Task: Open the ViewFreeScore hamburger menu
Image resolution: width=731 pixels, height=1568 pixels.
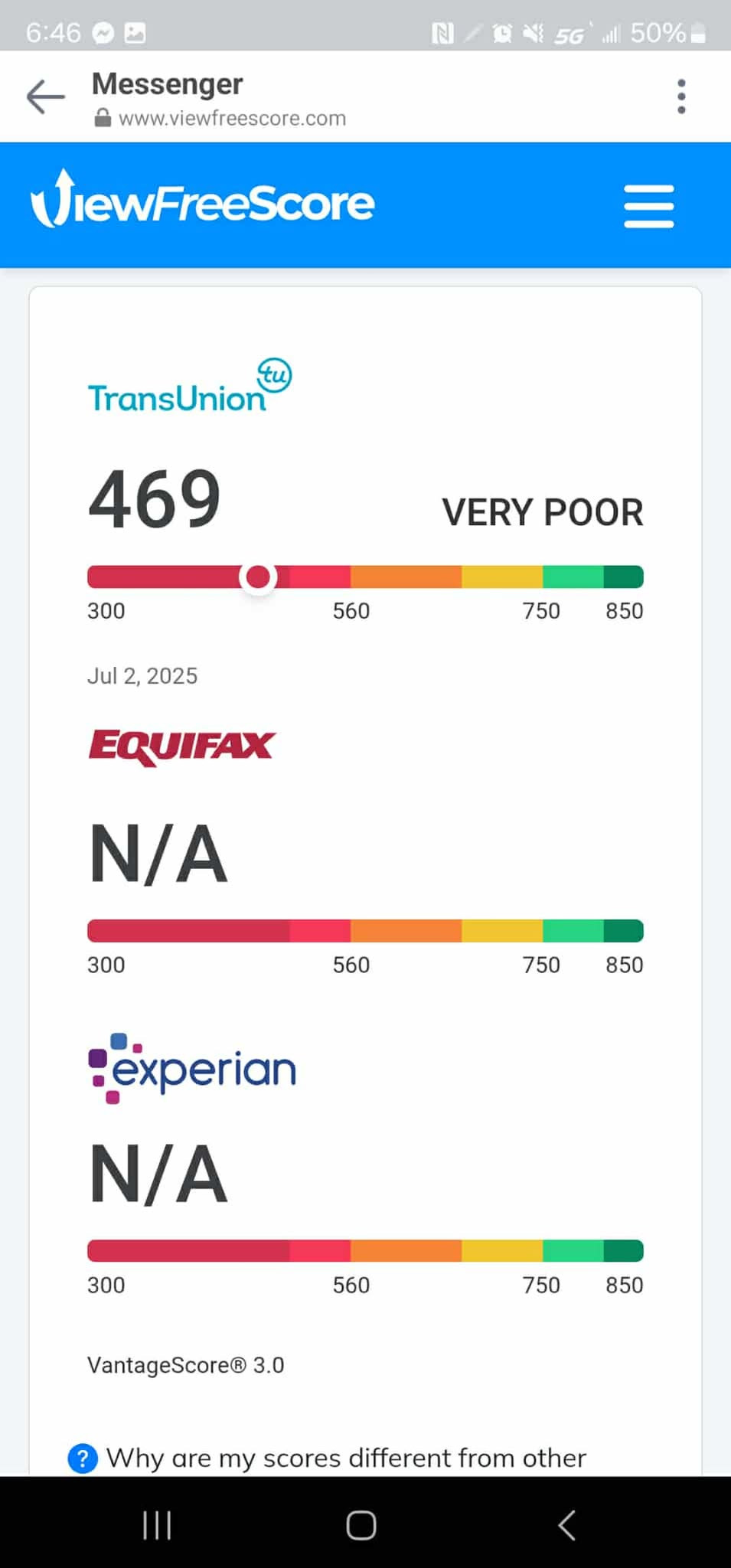Action: (648, 206)
